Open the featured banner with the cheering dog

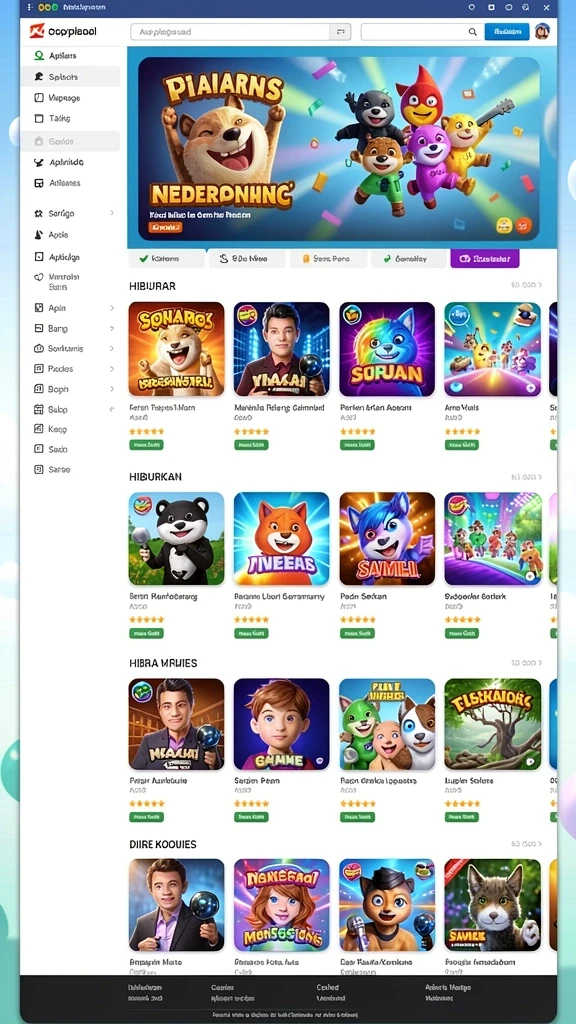(x=339, y=148)
